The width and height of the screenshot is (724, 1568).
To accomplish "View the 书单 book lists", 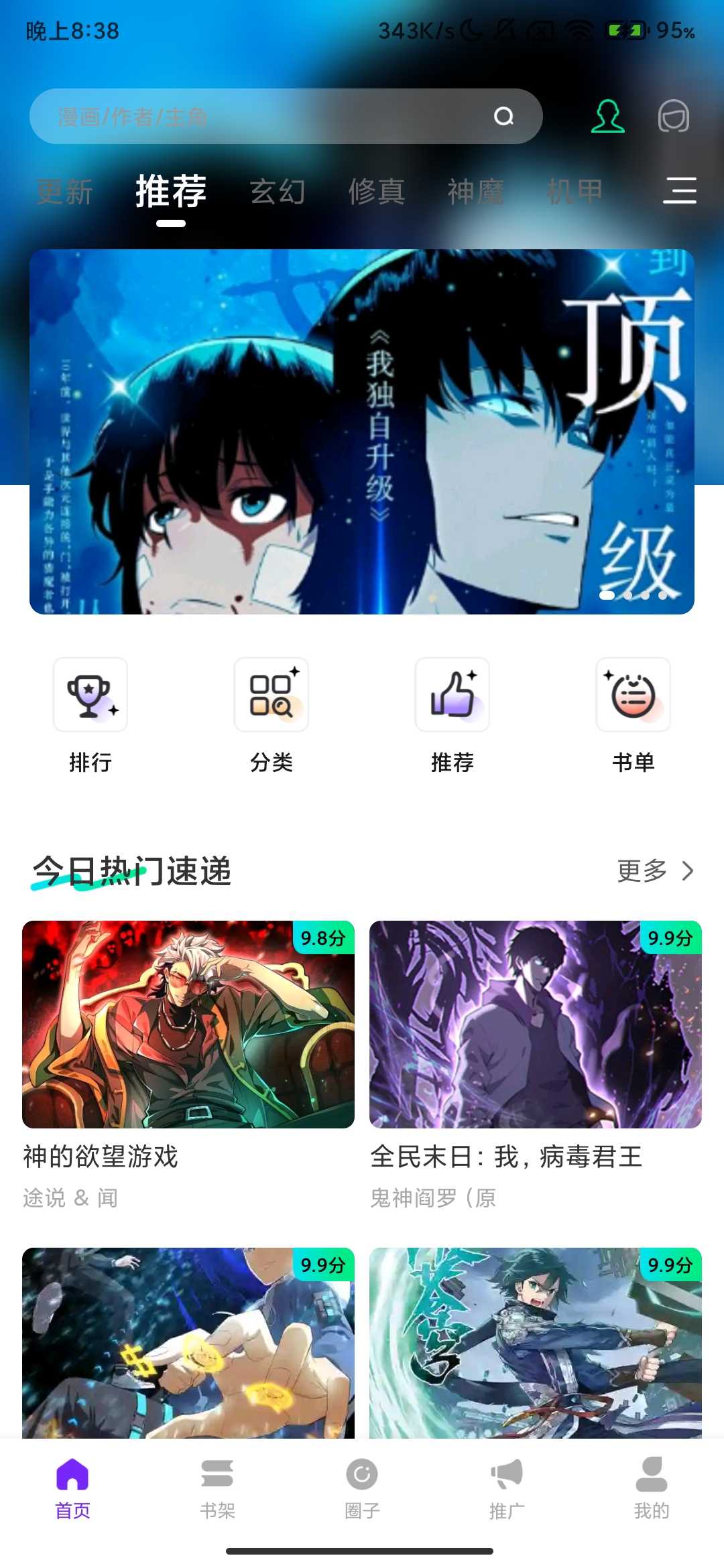I will [633, 714].
